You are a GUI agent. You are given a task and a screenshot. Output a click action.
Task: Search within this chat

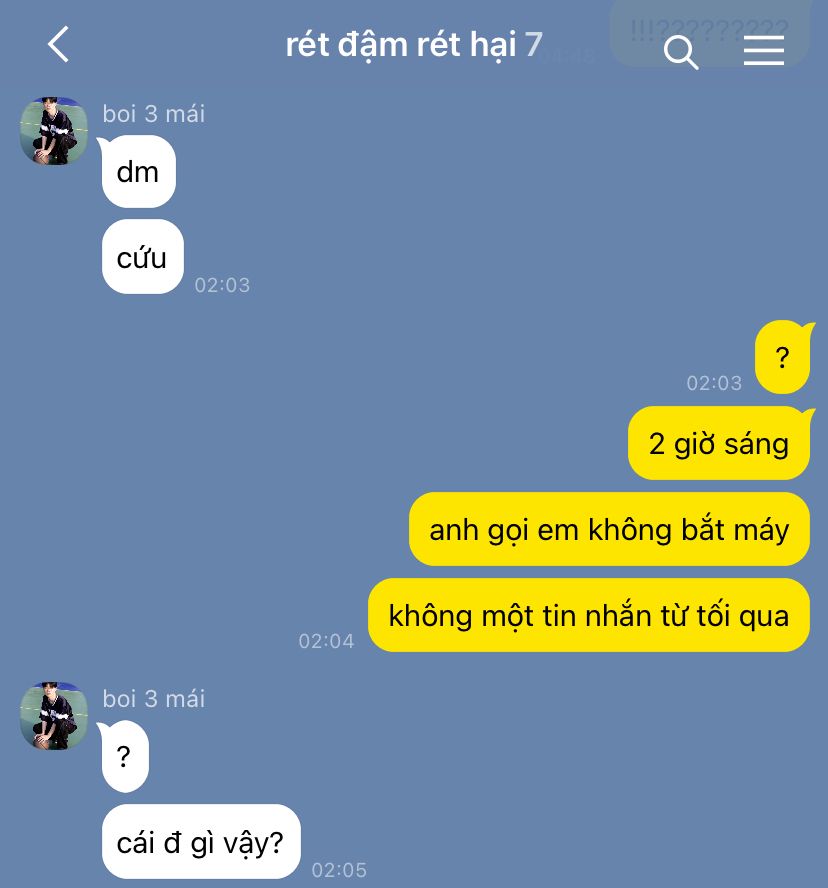coord(681,50)
